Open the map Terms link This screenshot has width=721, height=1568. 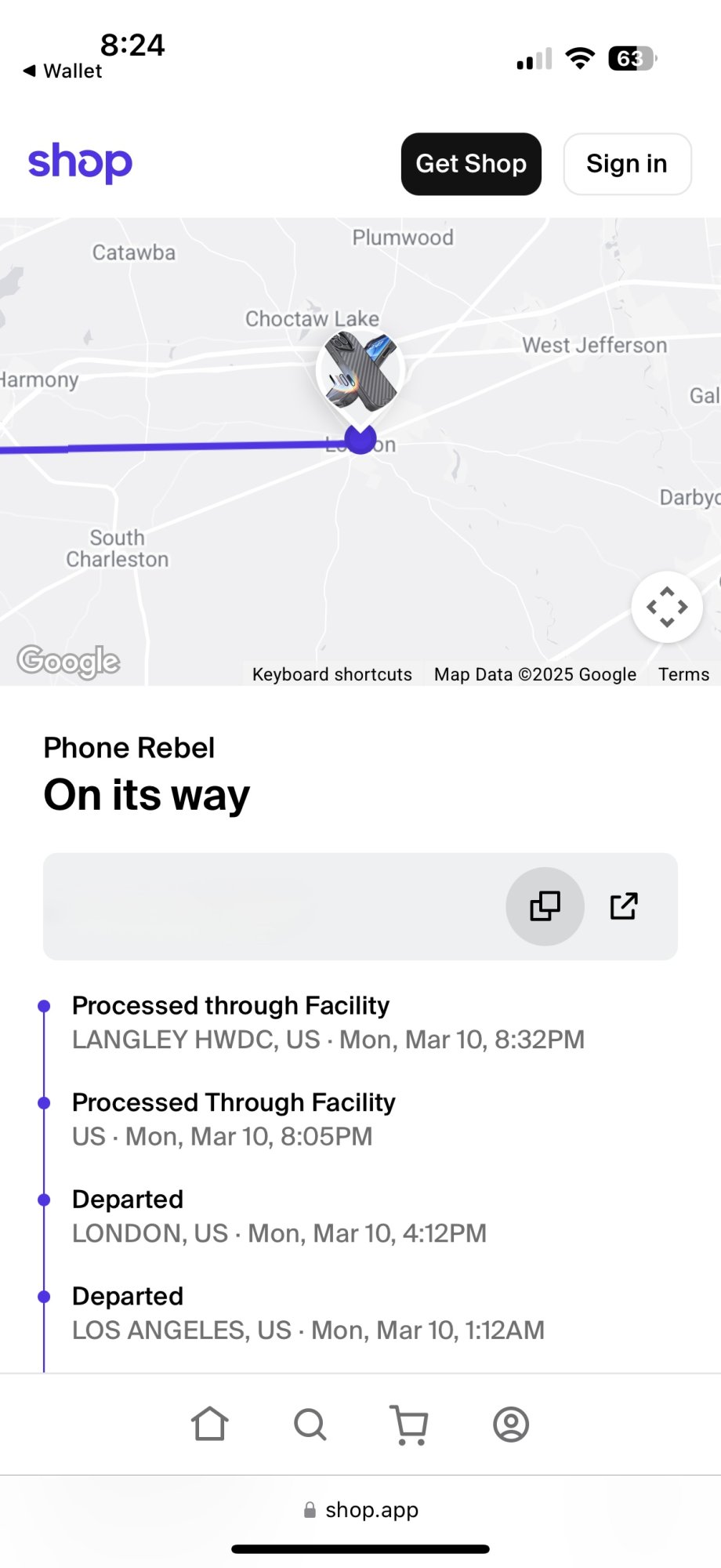[683, 674]
